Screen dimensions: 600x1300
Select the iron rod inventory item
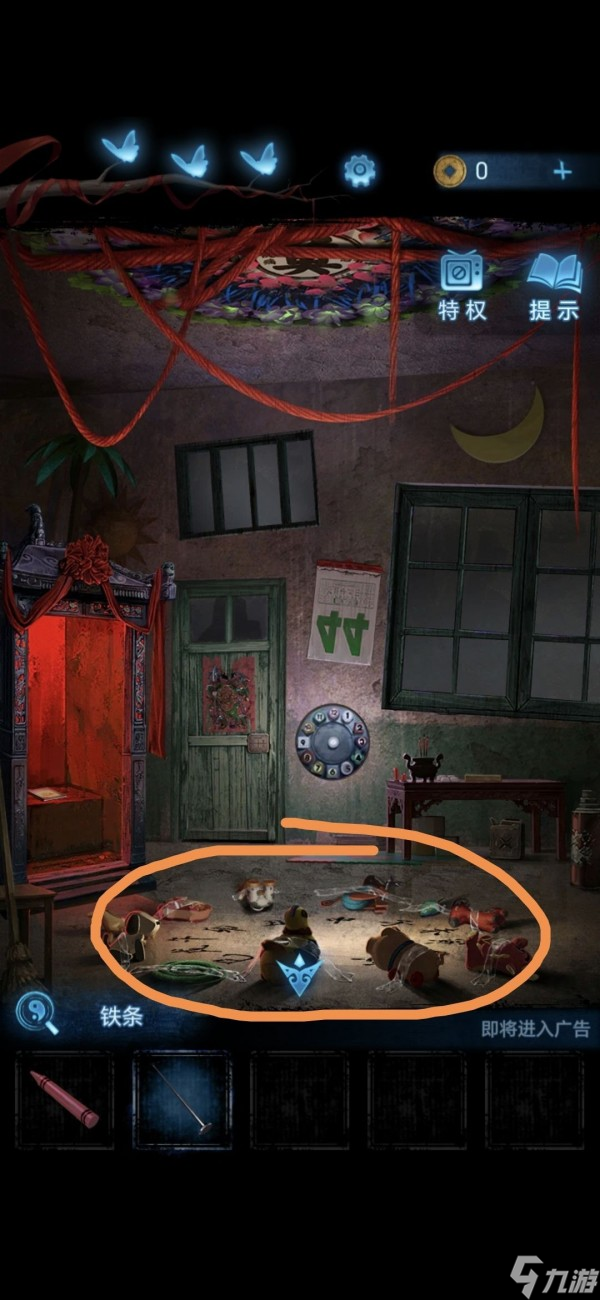point(182,1099)
